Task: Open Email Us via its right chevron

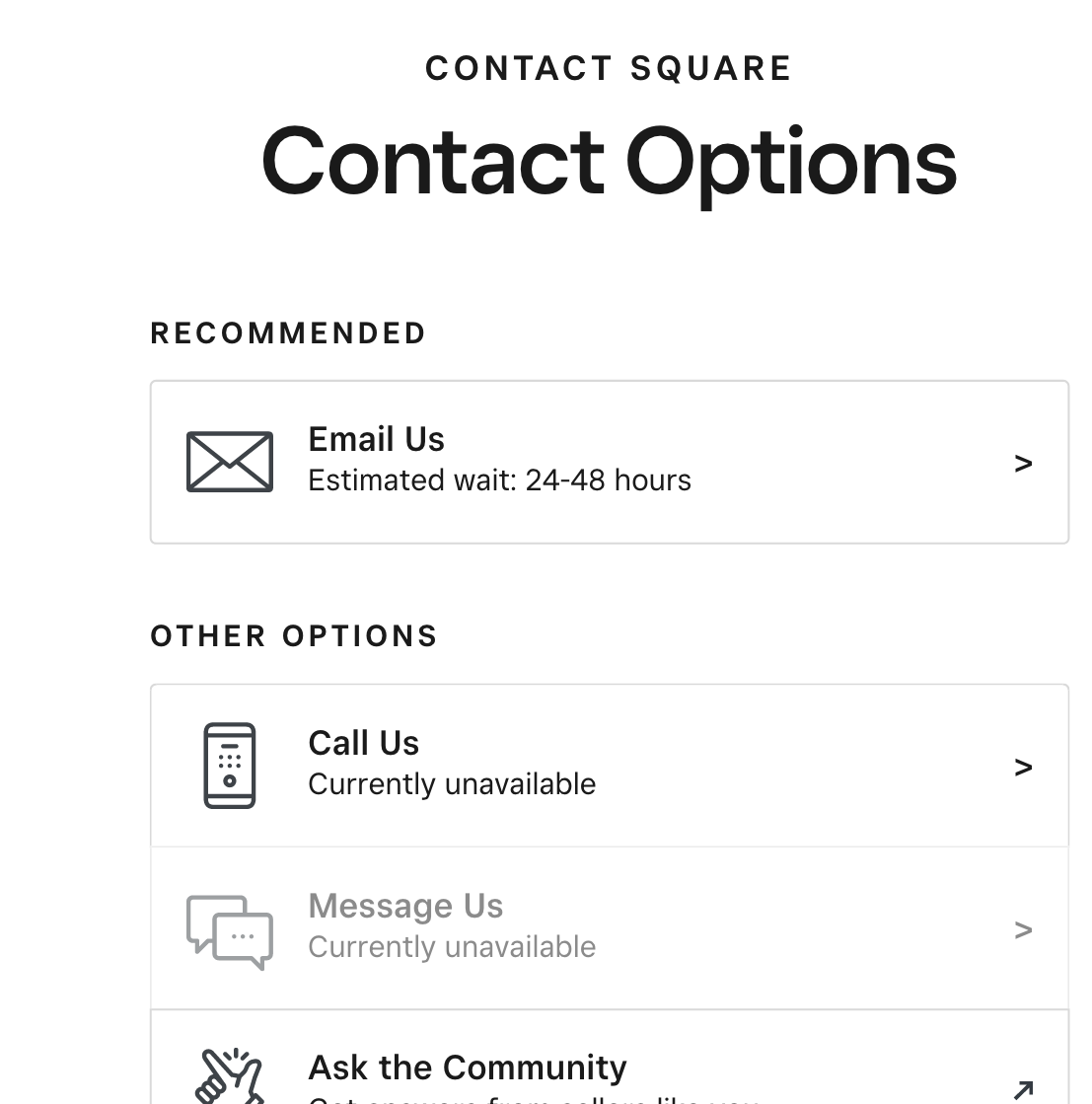Action: [x=1023, y=462]
